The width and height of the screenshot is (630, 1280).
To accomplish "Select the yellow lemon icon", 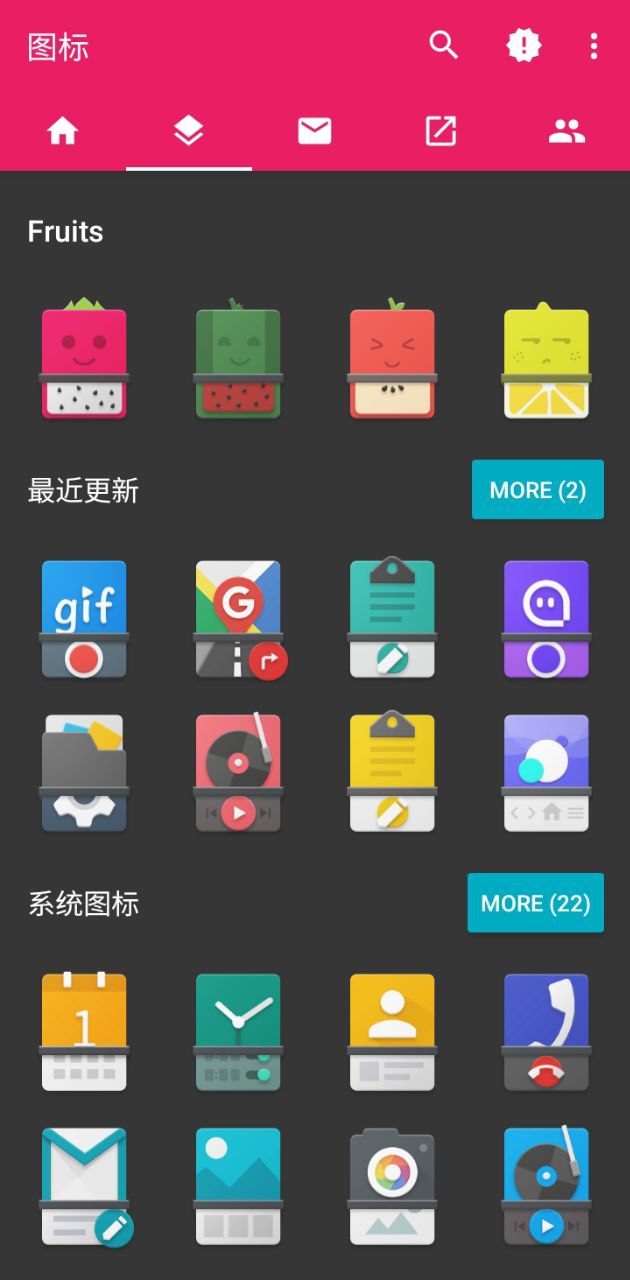I will point(546,360).
